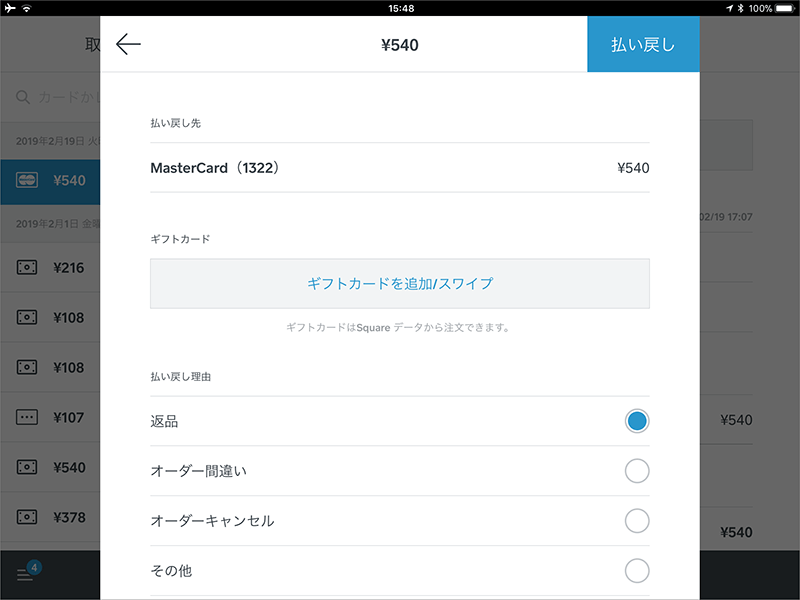
Task: Choose その他 as refund reason
Action: click(x=637, y=571)
